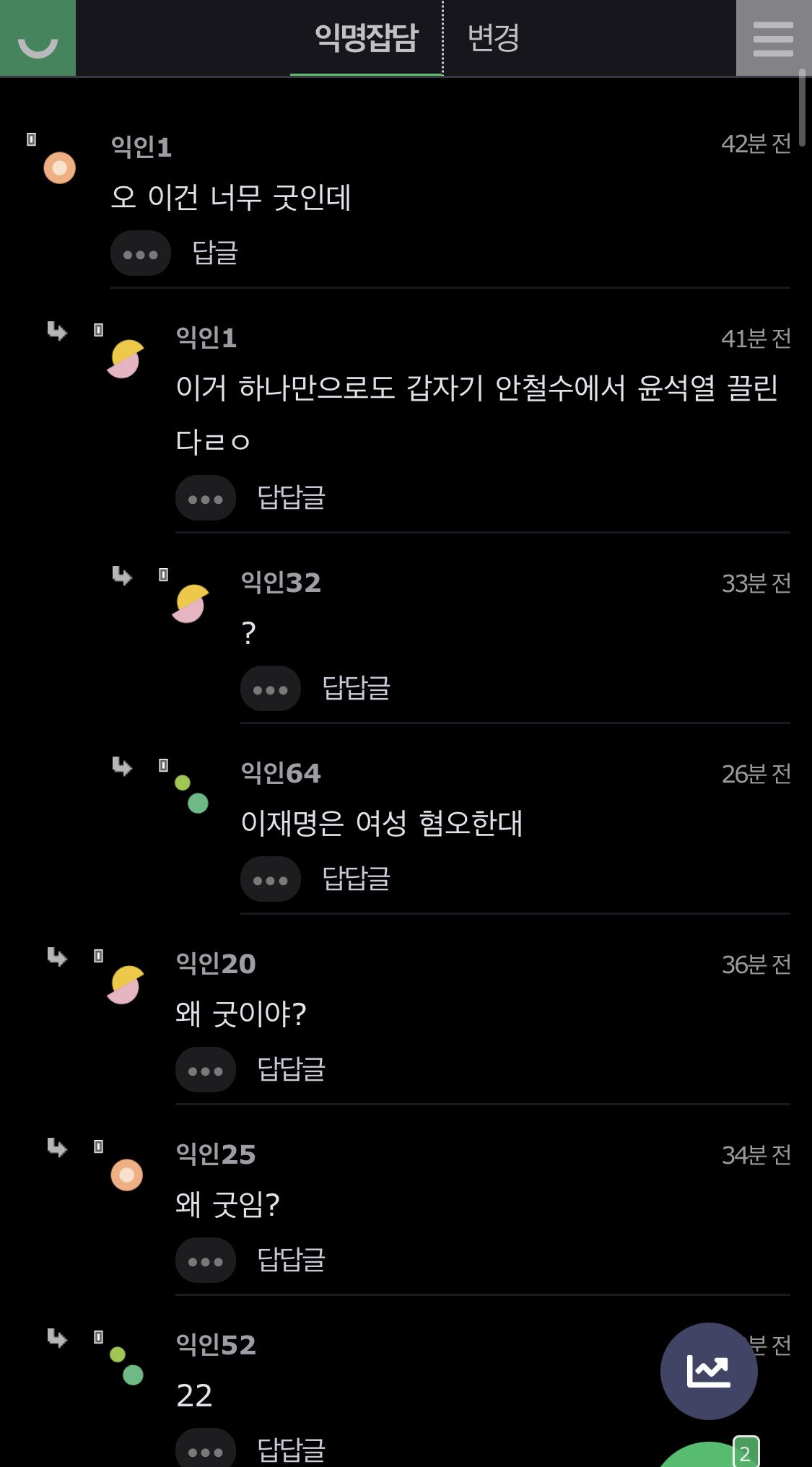
Task: Open more options on 익인25's comment
Action: click(206, 1261)
